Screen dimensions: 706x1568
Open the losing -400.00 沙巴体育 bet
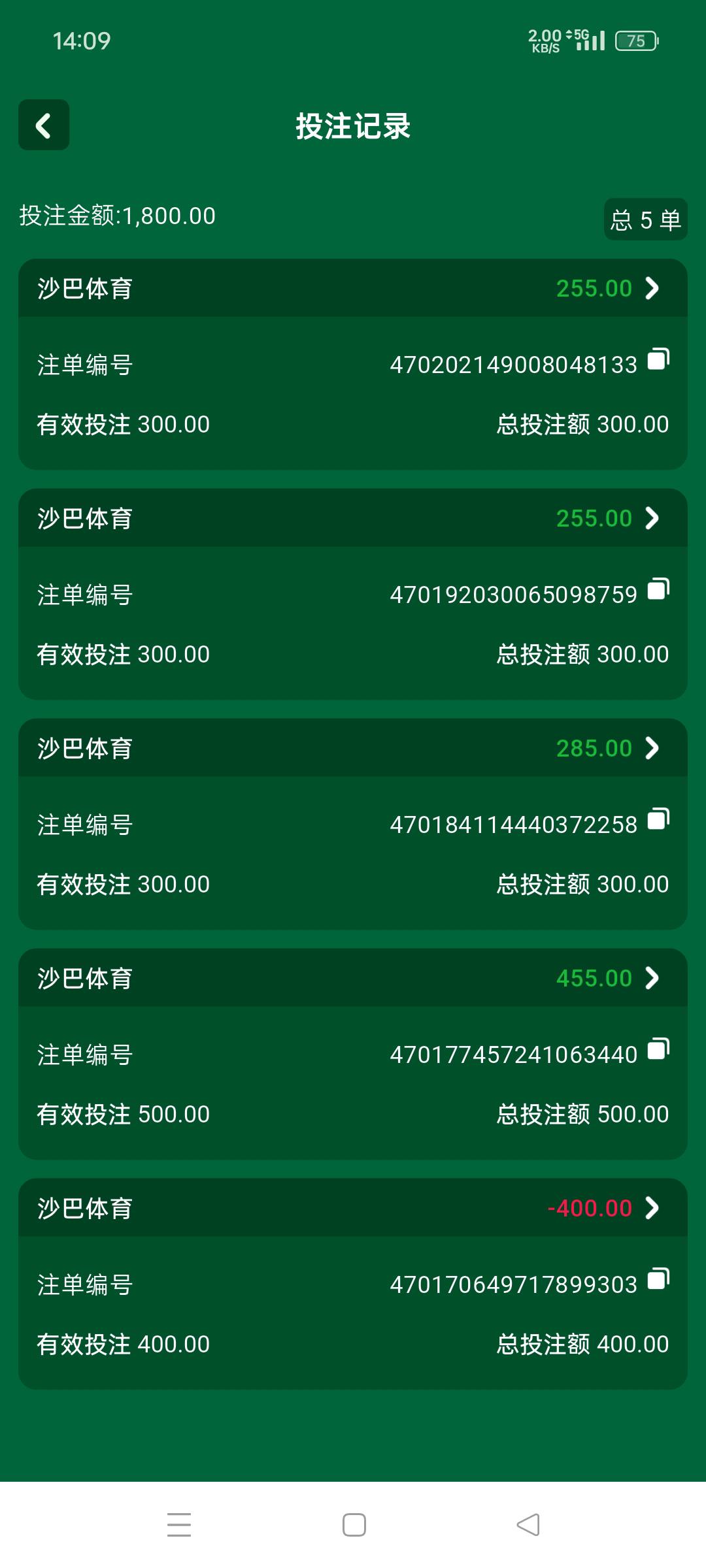pyautogui.click(x=353, y=1208)
